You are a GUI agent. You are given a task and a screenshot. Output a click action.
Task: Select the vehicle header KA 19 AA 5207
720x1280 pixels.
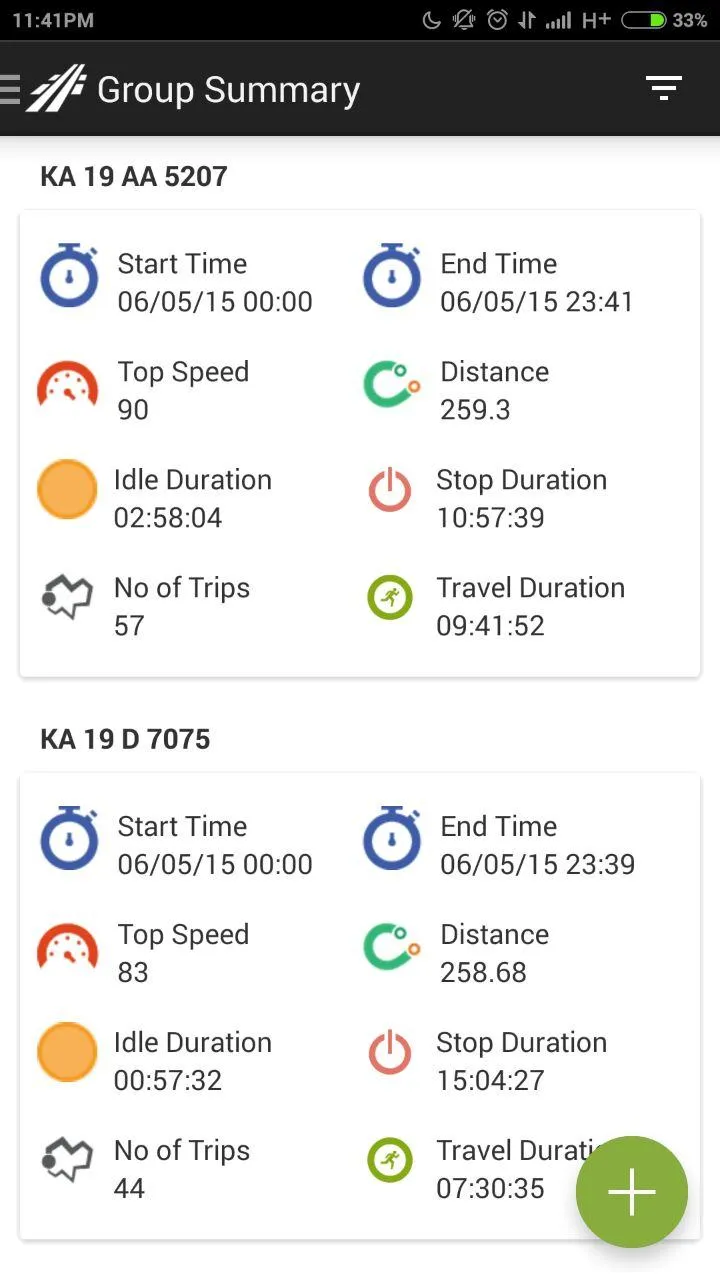[133, 177]
